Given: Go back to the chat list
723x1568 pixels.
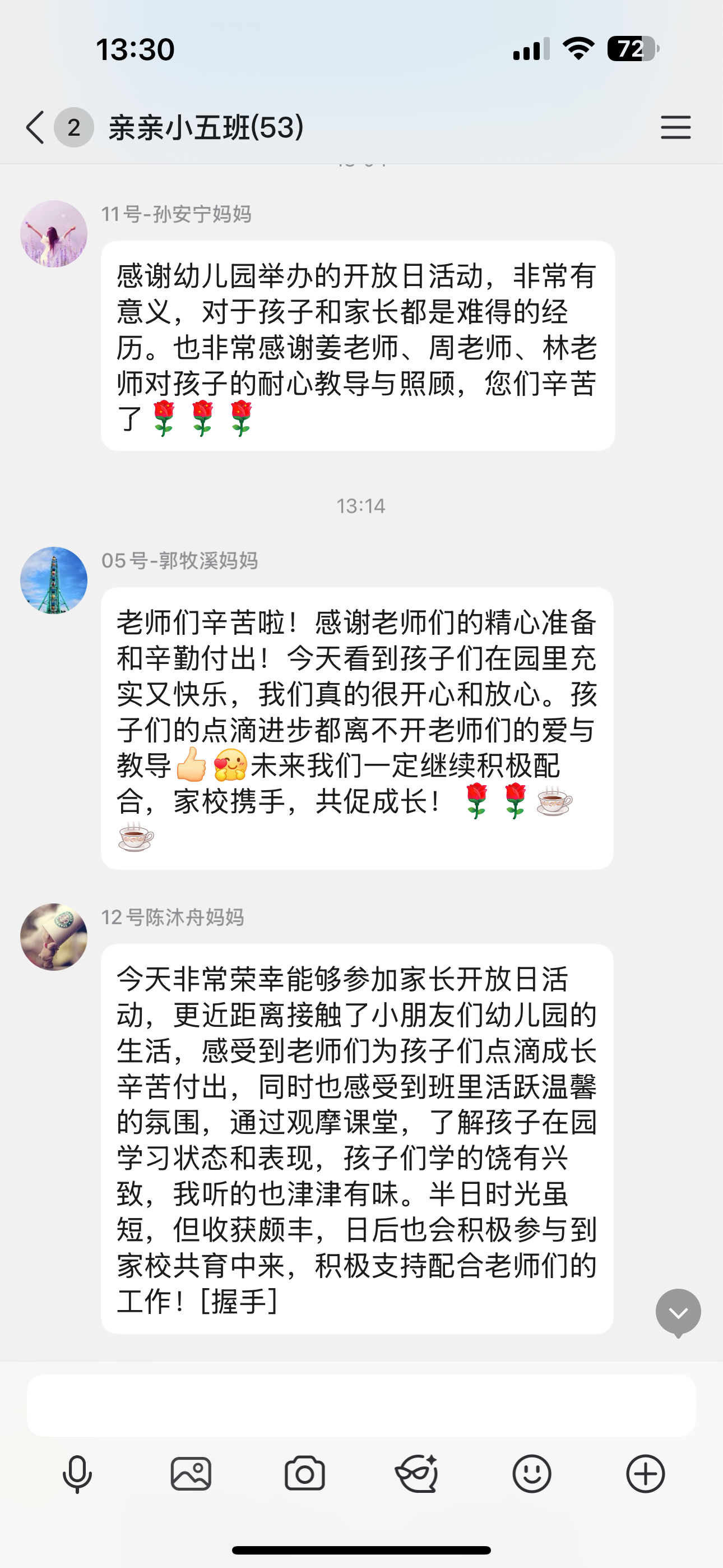Looking at the screenshot, I should [35, 127].
